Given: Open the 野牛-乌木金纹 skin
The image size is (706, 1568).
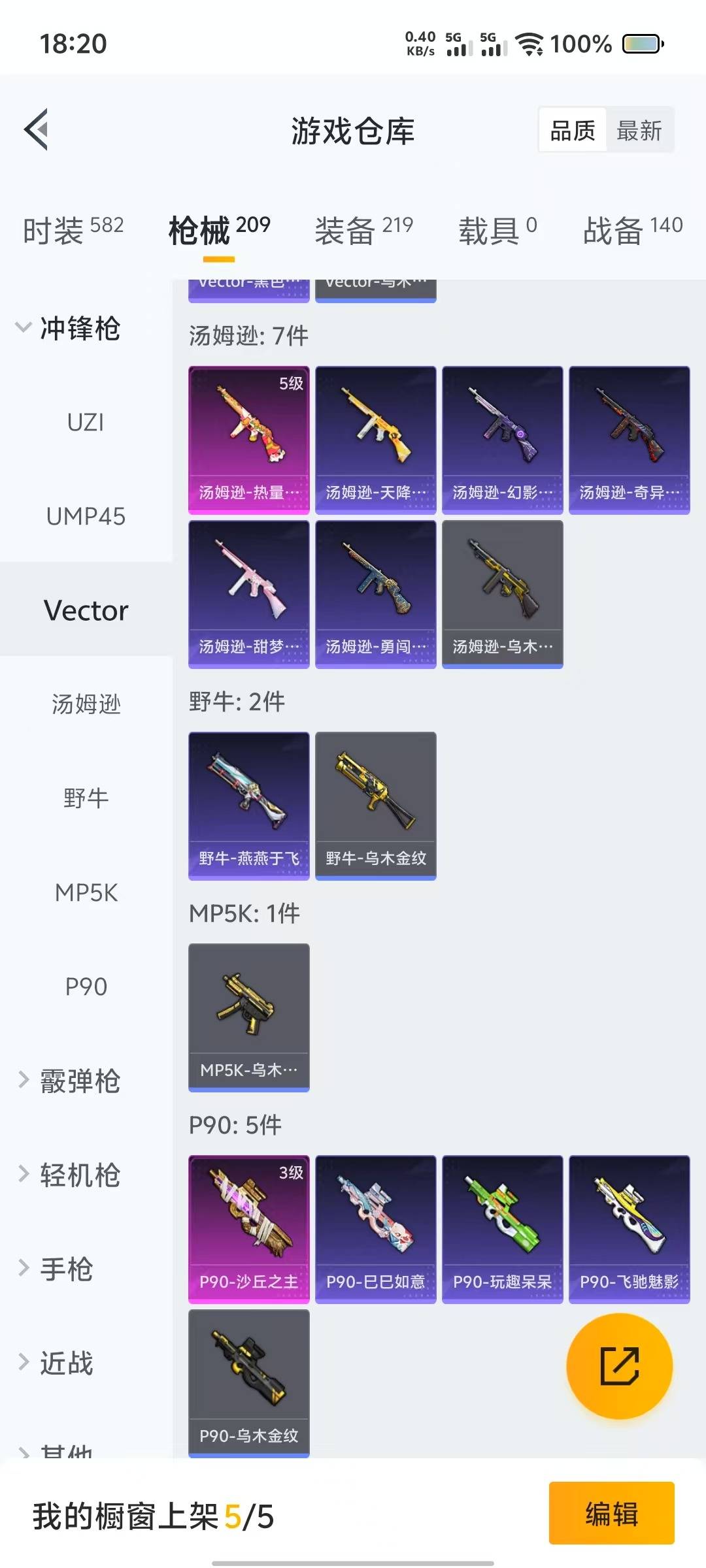Looking at the screenshot, I should [376, 806].
